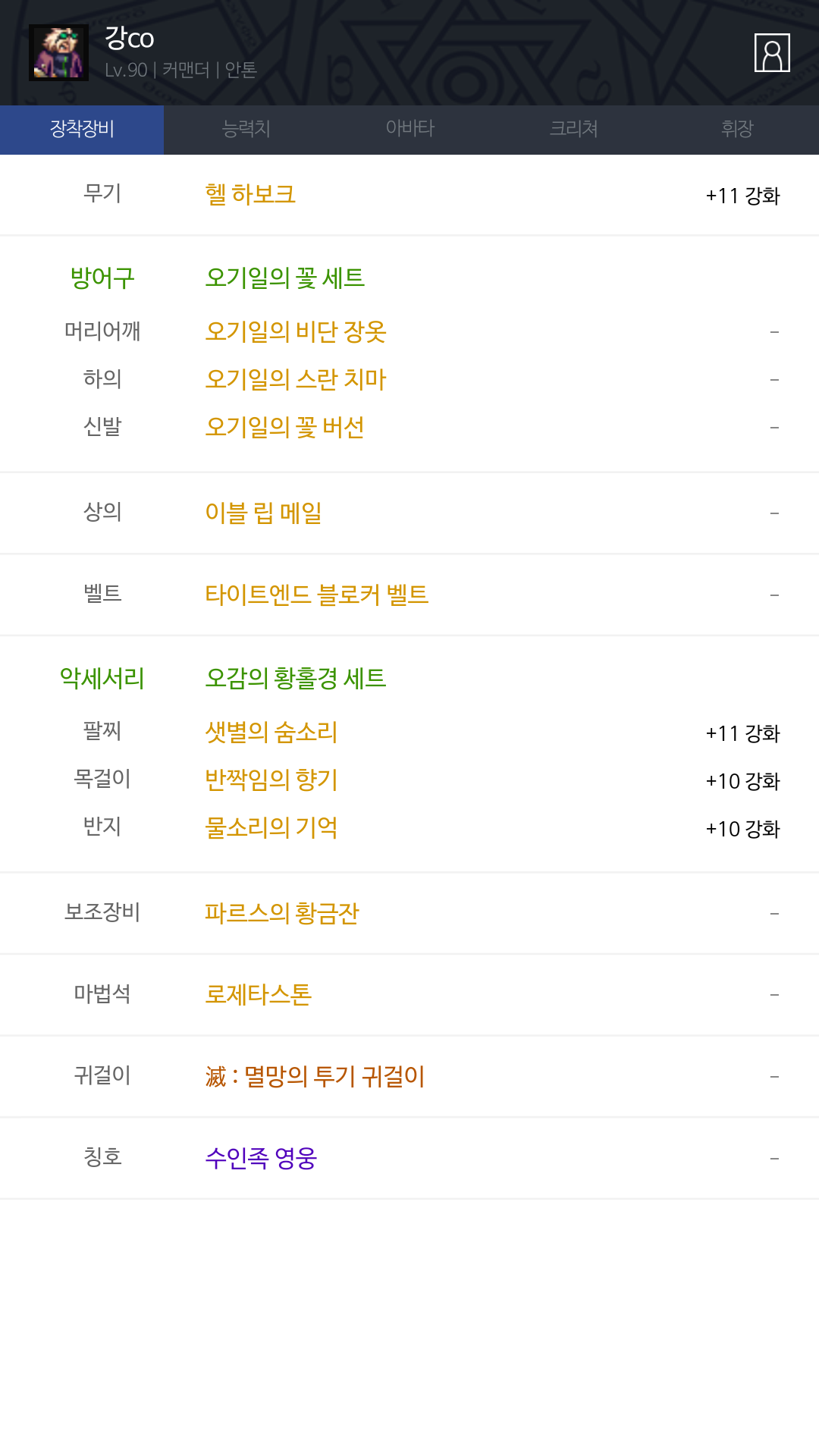Screen dimensions: 819x1456
Task: Open 타이트엔드 블로커 벨트 item
Action: point(317,595)
